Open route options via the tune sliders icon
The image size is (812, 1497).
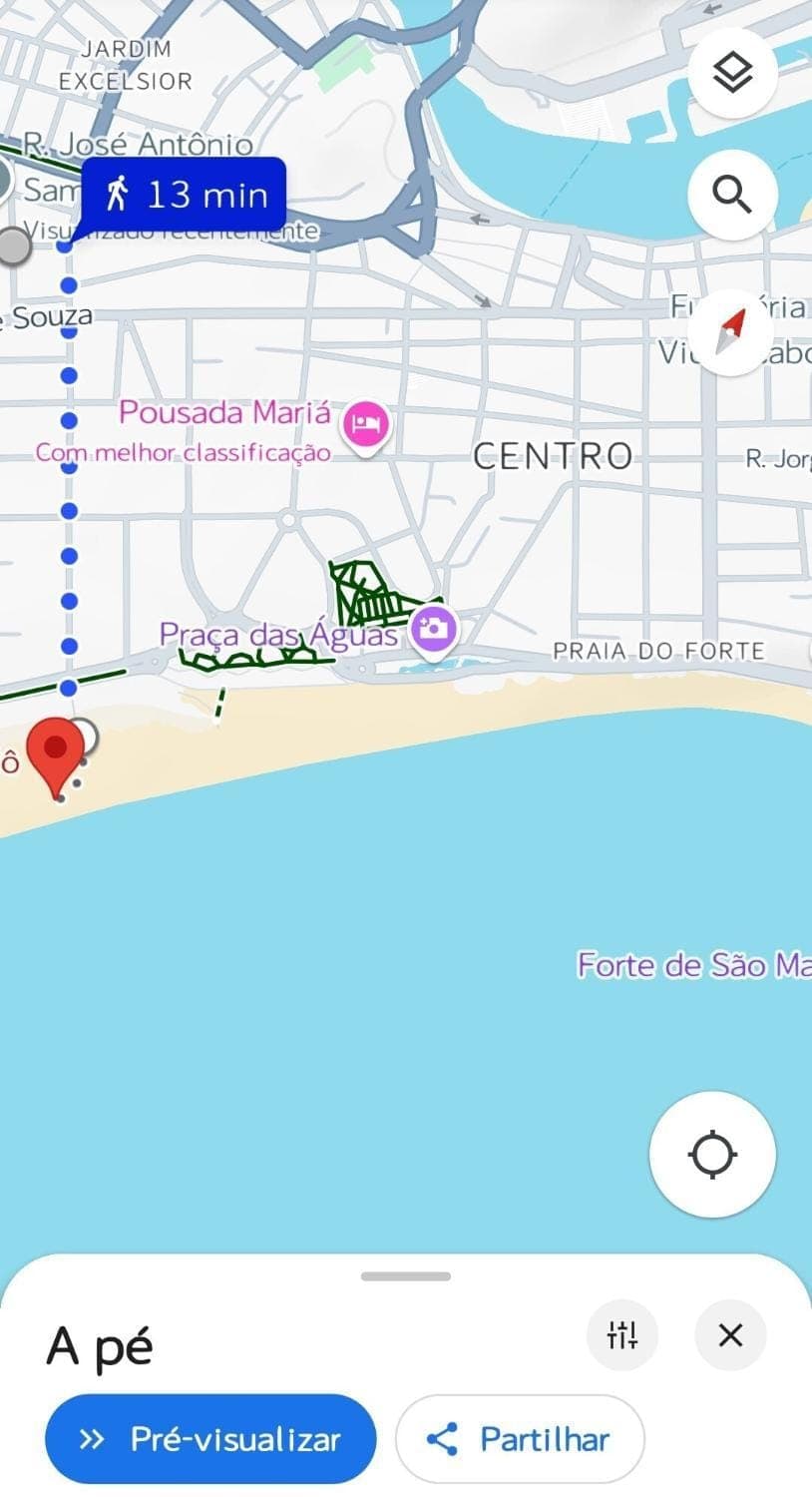click(622, 1334)
